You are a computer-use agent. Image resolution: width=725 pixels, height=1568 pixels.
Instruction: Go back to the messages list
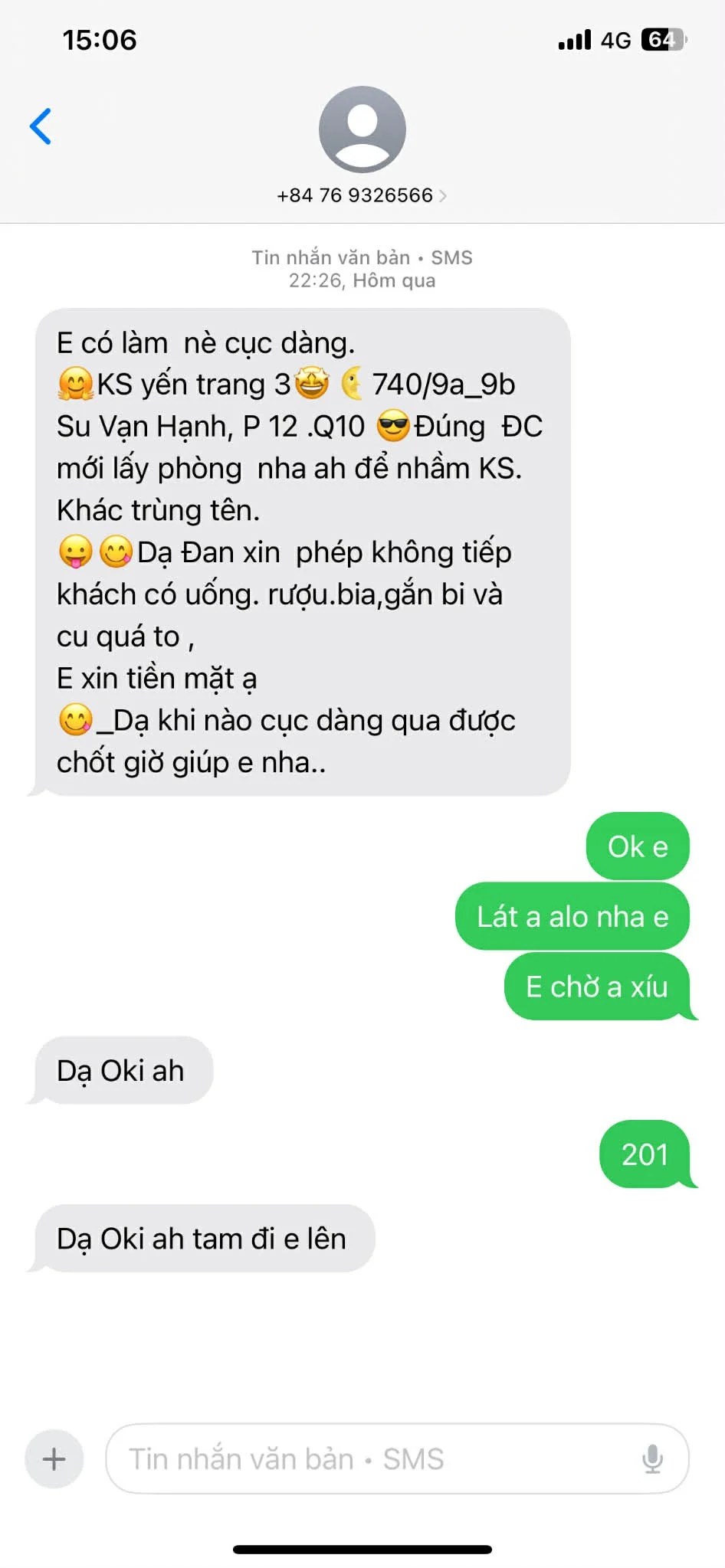coord(41,126)
